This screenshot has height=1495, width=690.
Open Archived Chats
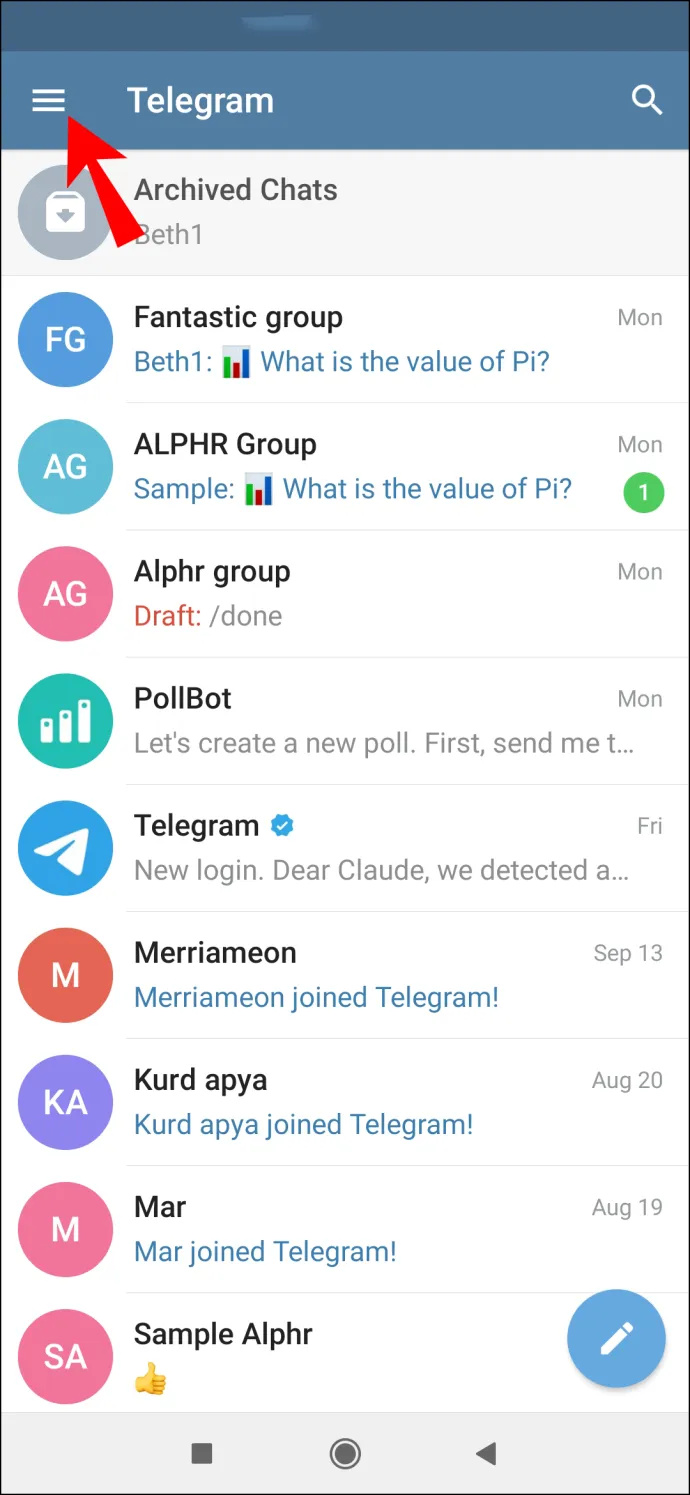point(345,212)
